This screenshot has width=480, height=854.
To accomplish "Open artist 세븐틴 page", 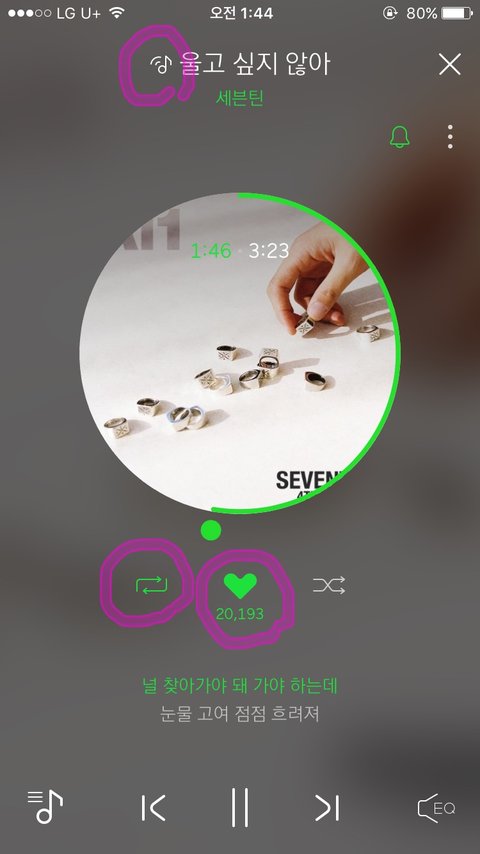I will coord(240,98).
